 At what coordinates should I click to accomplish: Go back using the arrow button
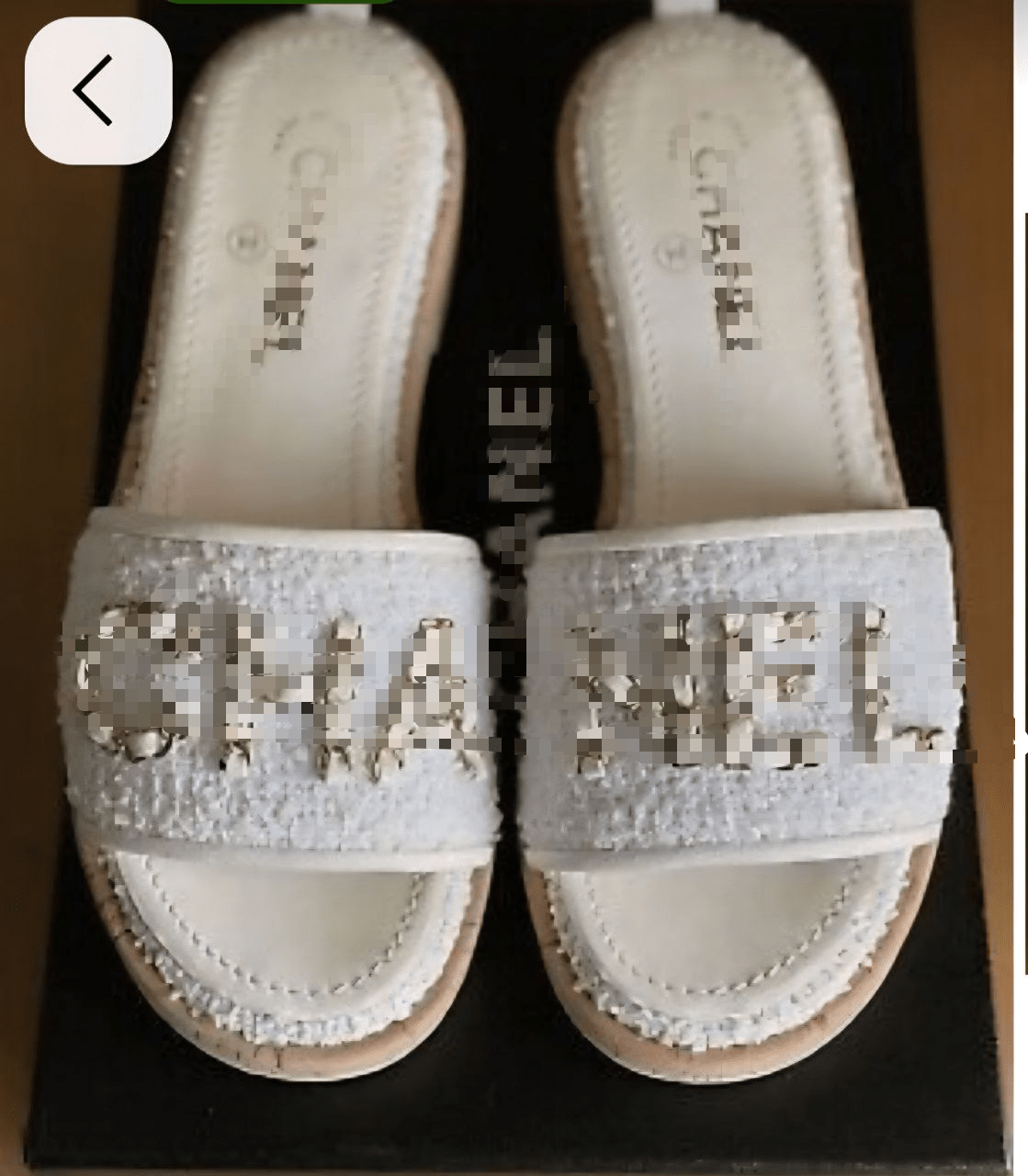tap(97, 91)
